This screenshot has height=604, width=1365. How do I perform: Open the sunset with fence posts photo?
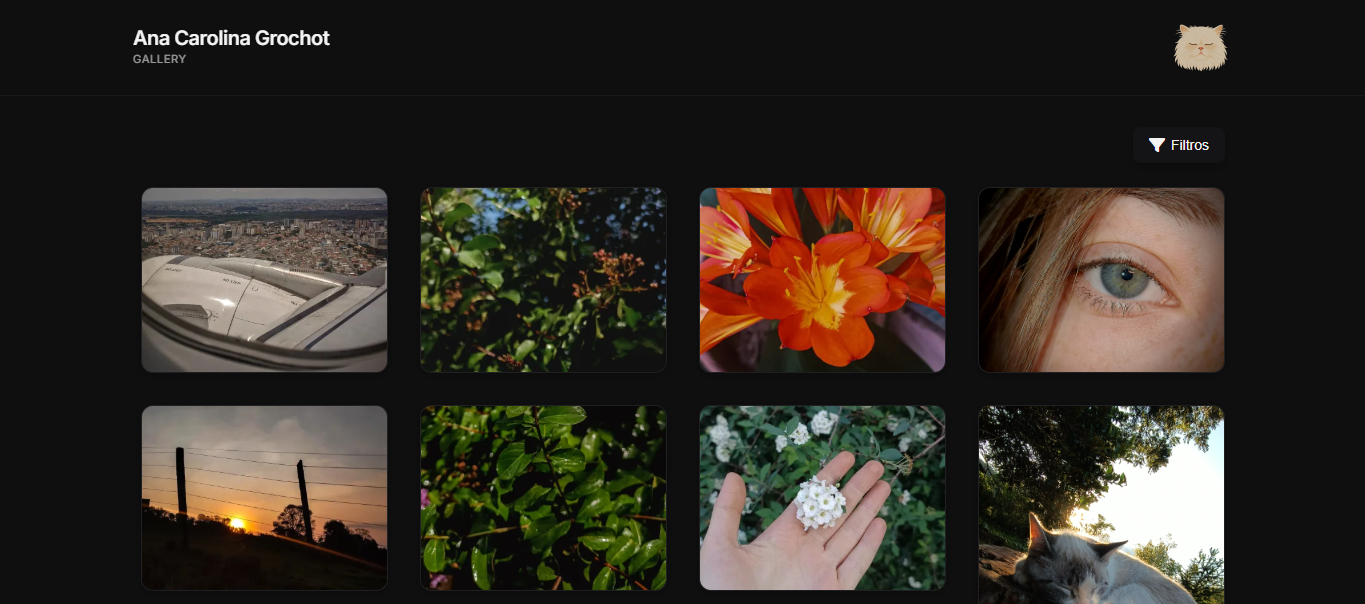click(264, 497)
